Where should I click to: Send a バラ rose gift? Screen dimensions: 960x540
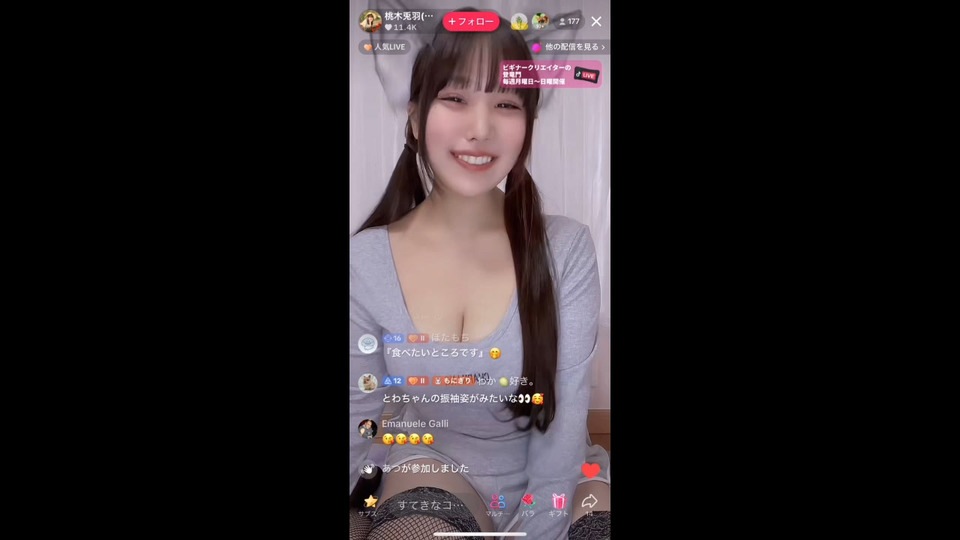[528, 503]
